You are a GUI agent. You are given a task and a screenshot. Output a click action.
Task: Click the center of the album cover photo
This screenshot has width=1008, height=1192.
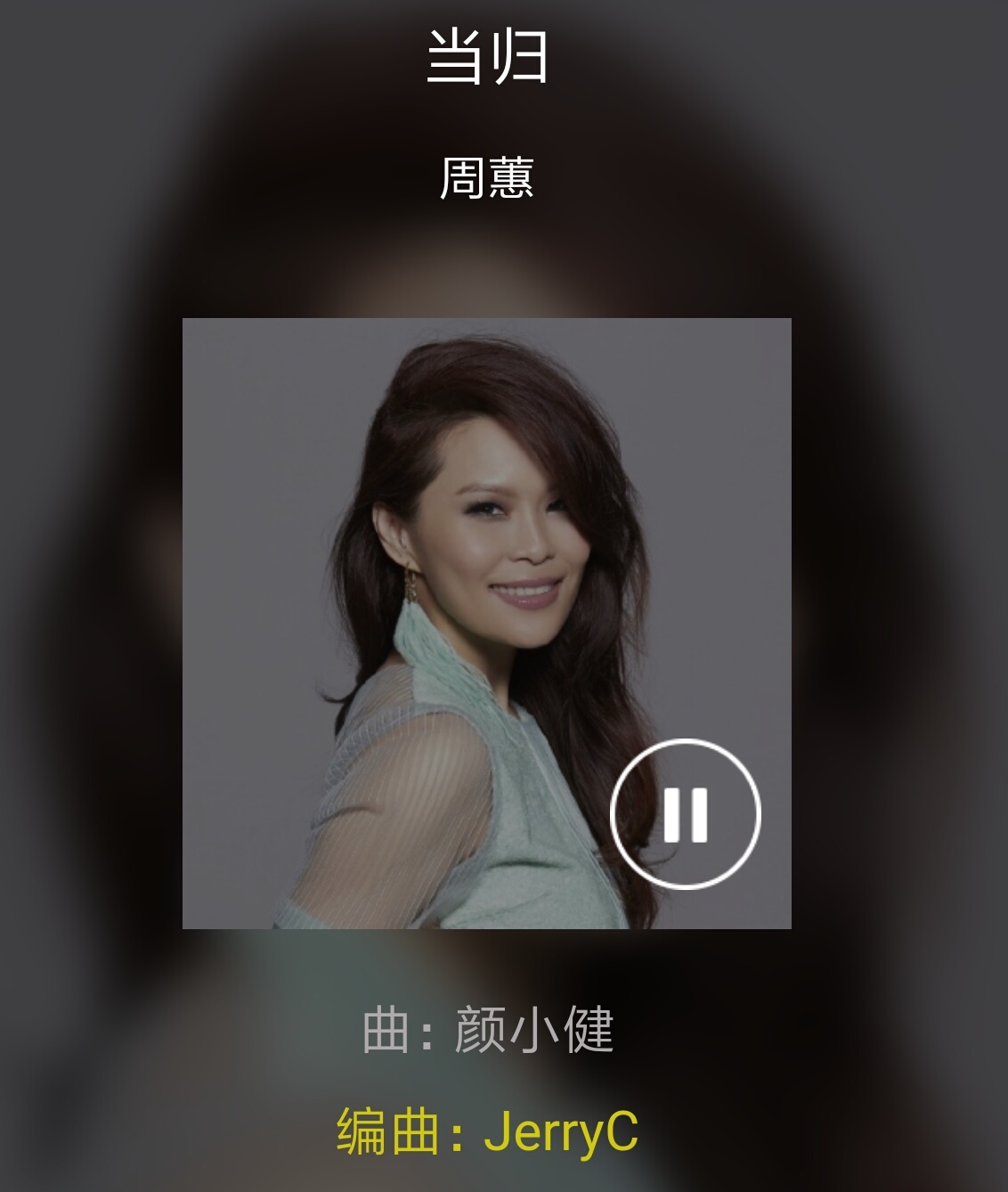tap(486, 624)
